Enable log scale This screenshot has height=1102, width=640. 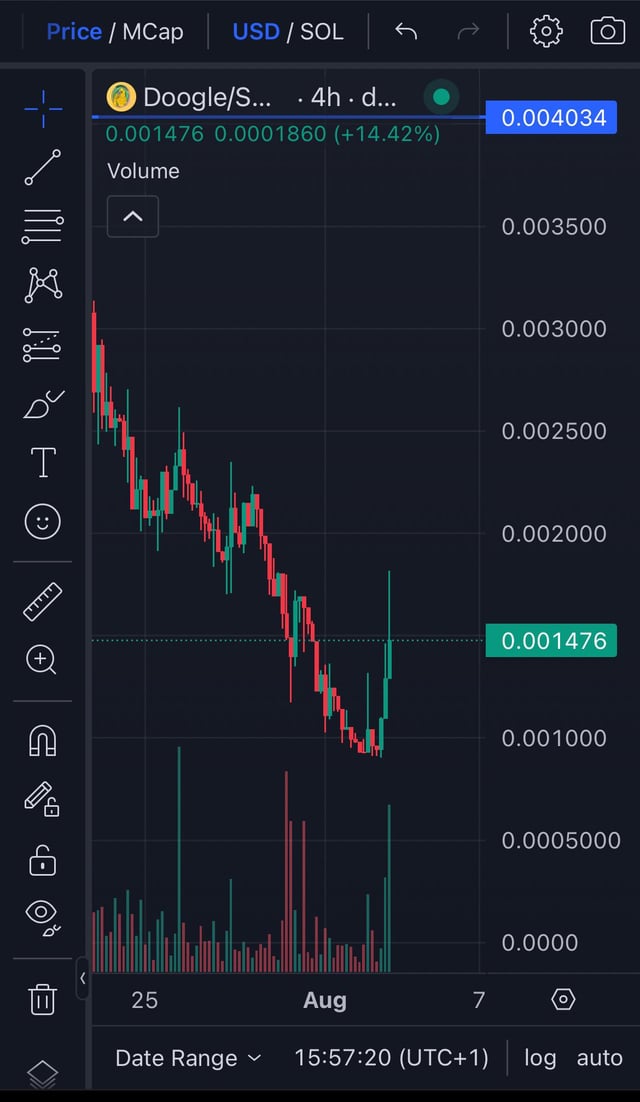coord(540,1058)
